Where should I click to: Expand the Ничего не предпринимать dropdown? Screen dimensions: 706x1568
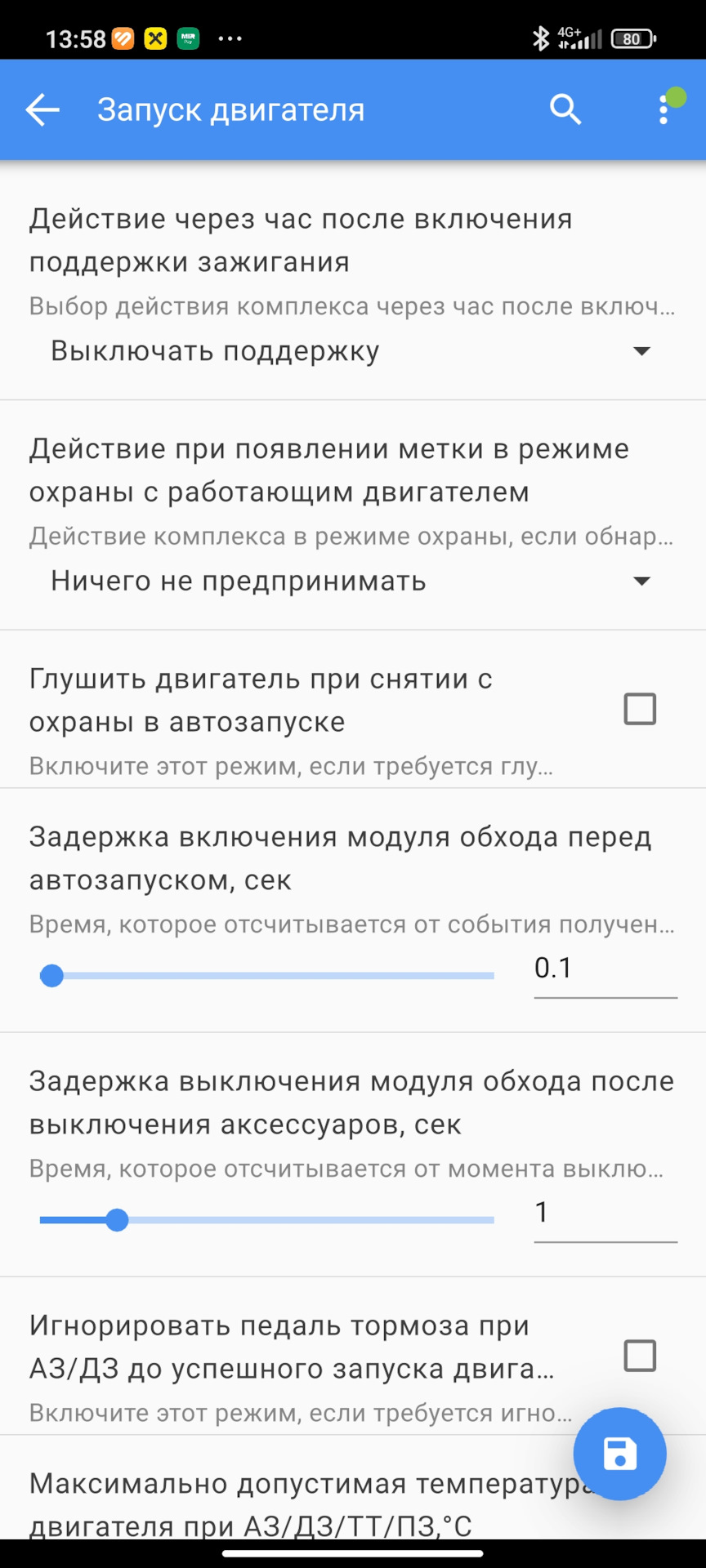[351, 581]
